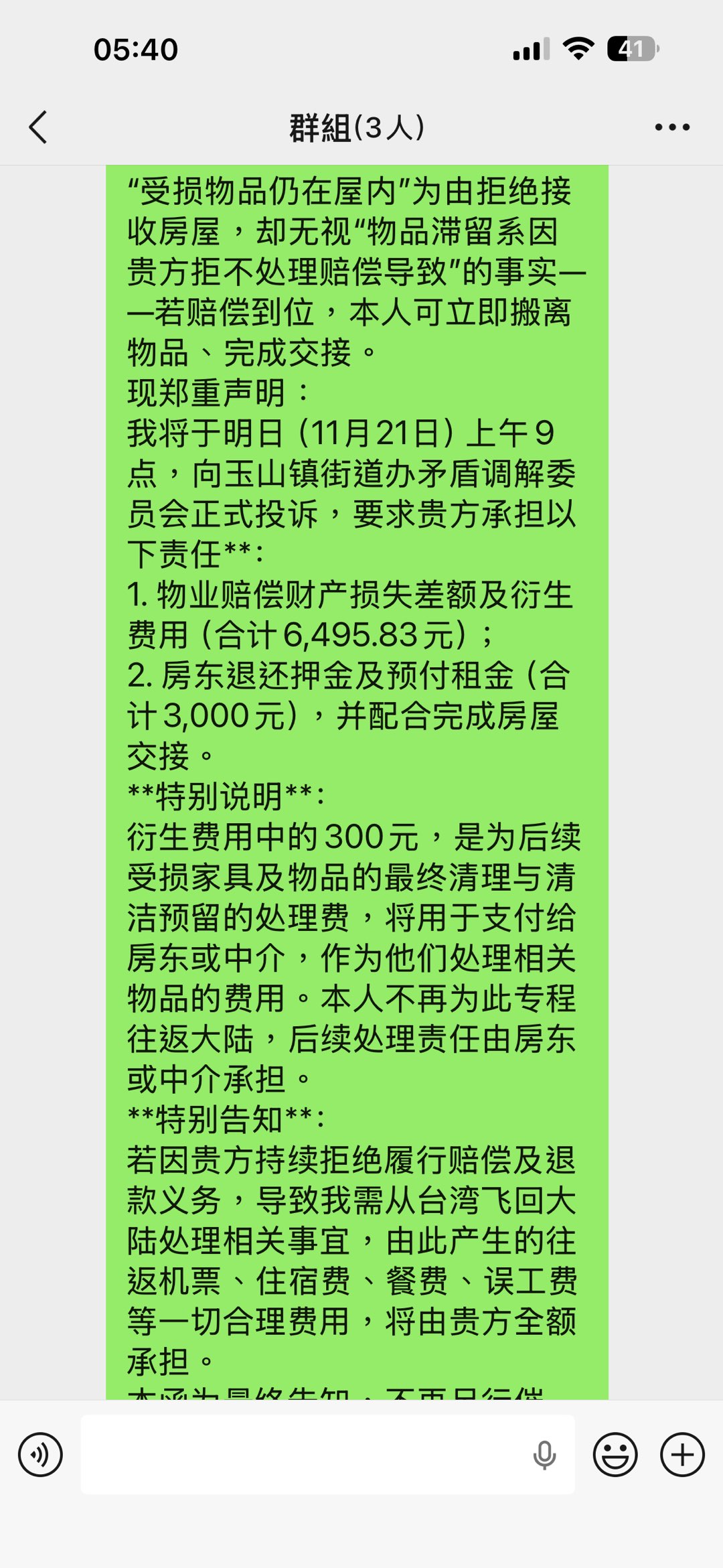
Task: Open the group chat options menu
Action: click(672, 127)
